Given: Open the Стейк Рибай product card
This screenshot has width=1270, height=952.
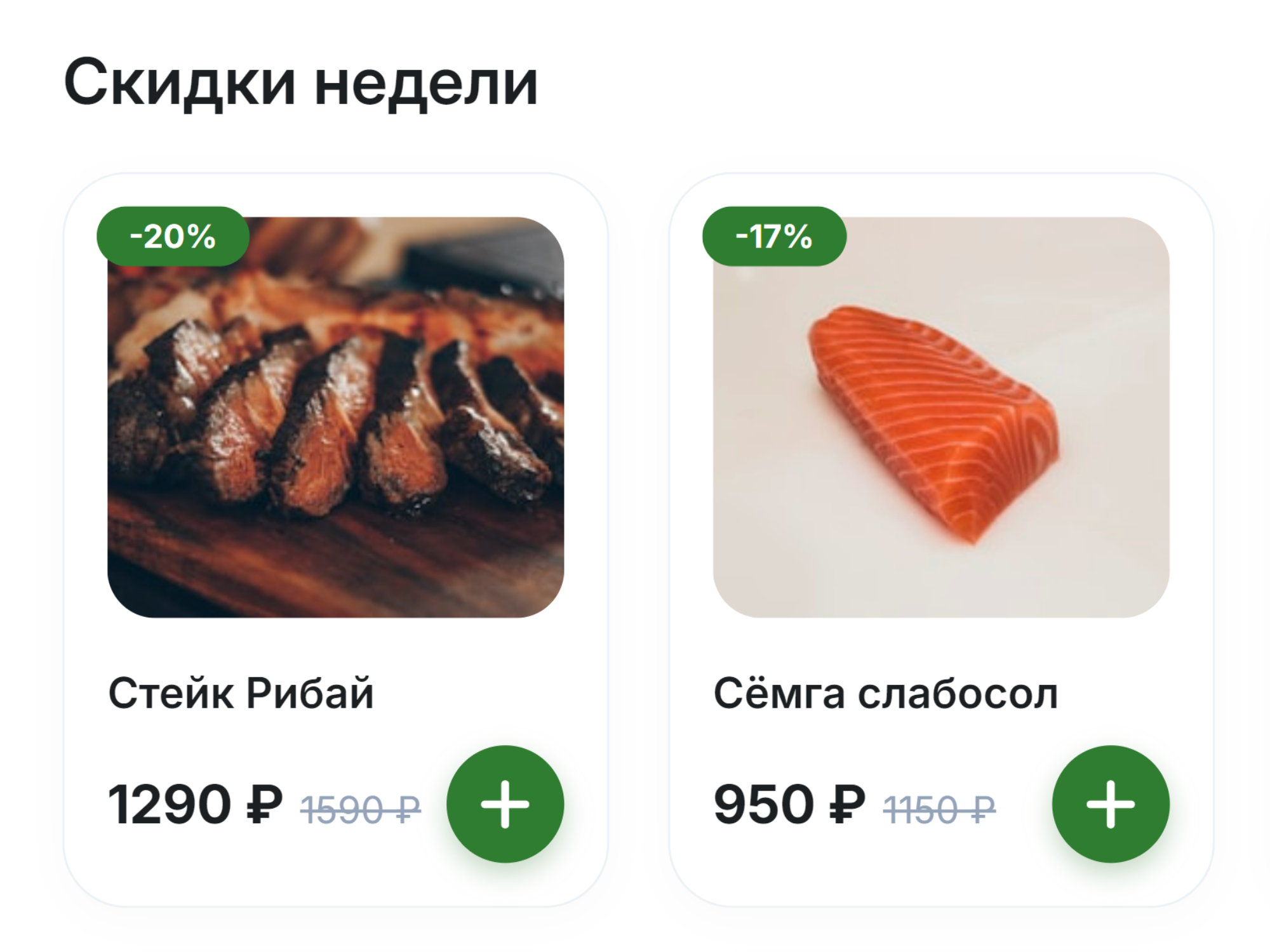Looking at the screenshot, I should coord(335,417).
